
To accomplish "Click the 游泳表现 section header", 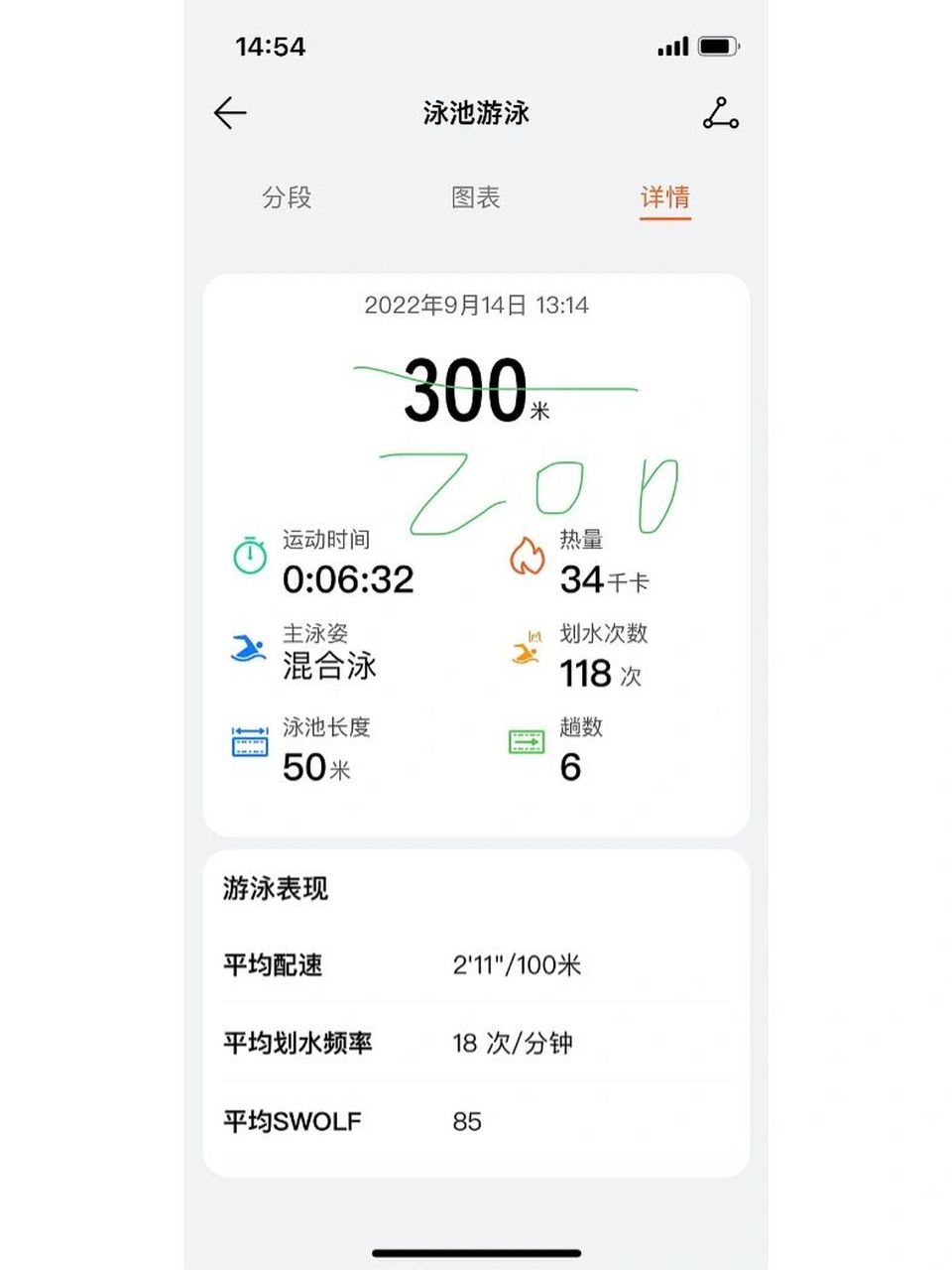I will click(275, 889).
